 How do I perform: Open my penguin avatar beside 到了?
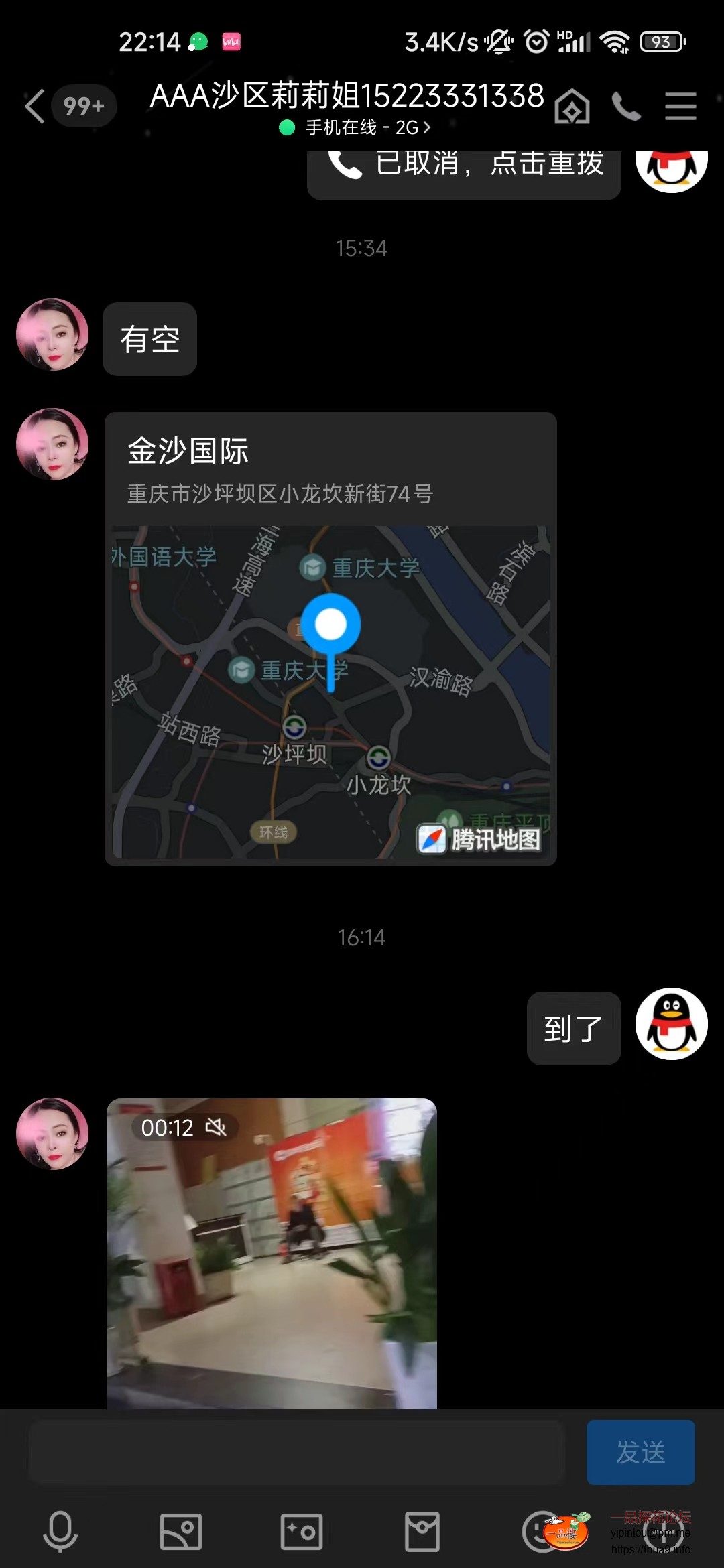click(671, 1024)
